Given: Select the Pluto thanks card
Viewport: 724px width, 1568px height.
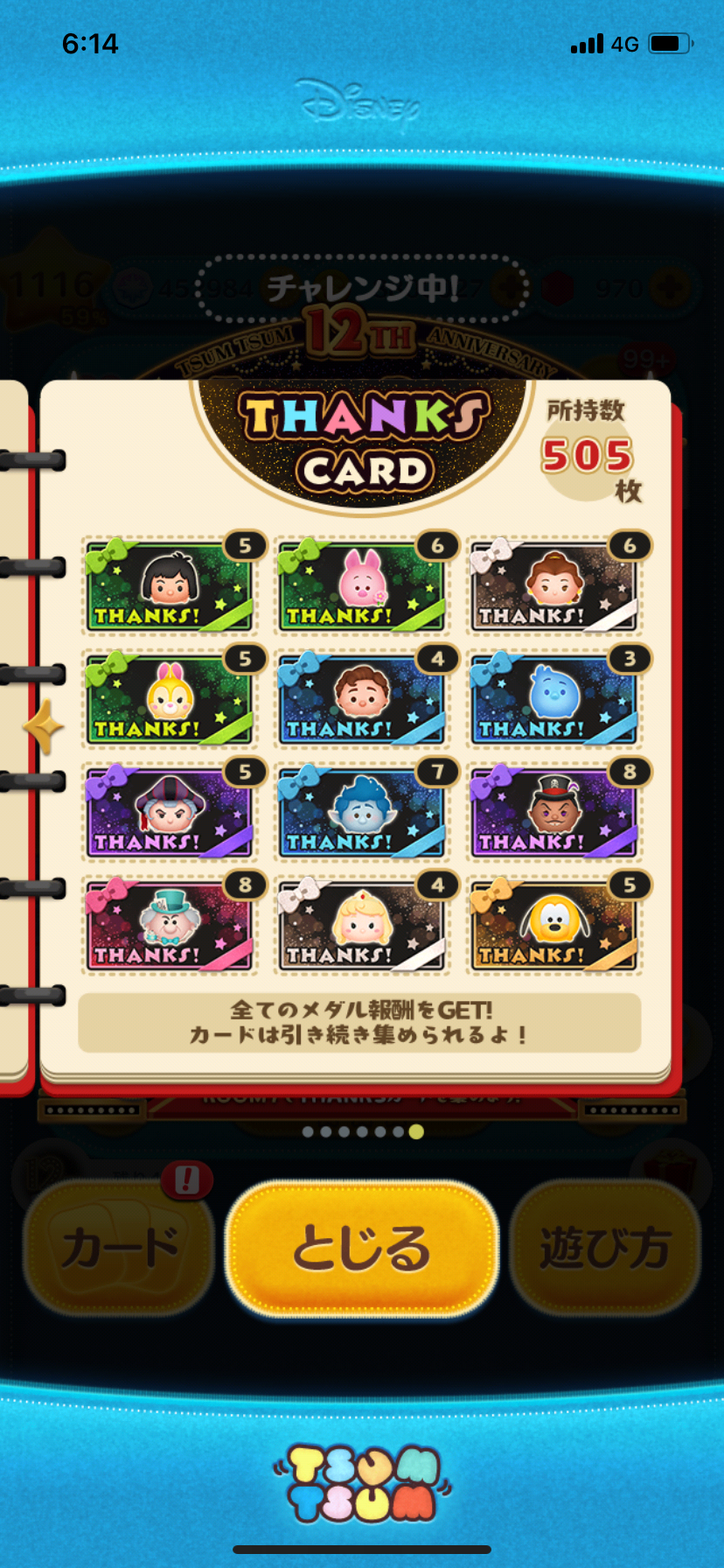Looking at the screenshot, I should tap(553, 926).
